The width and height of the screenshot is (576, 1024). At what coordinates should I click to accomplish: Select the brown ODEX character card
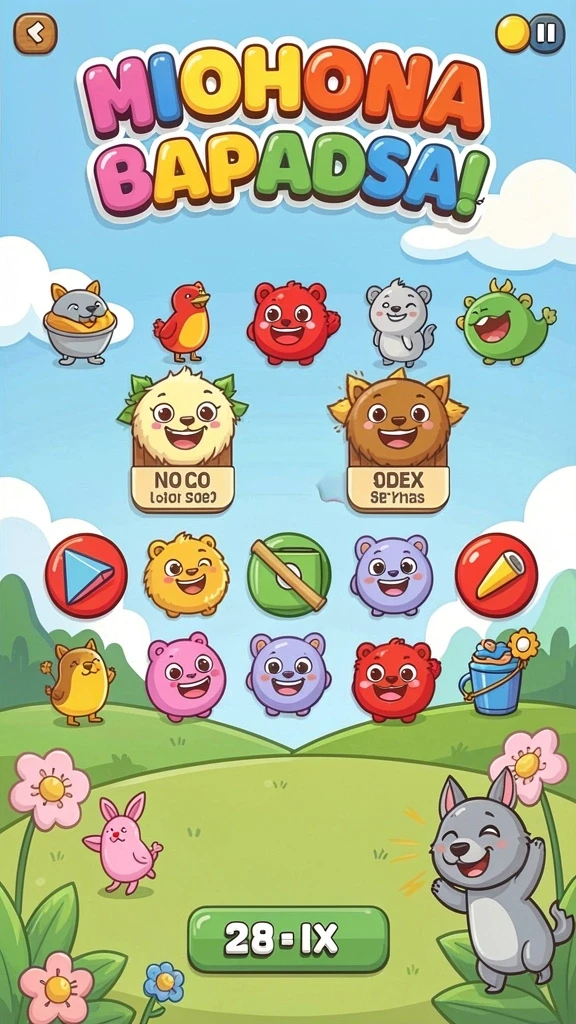coord(398,440)
